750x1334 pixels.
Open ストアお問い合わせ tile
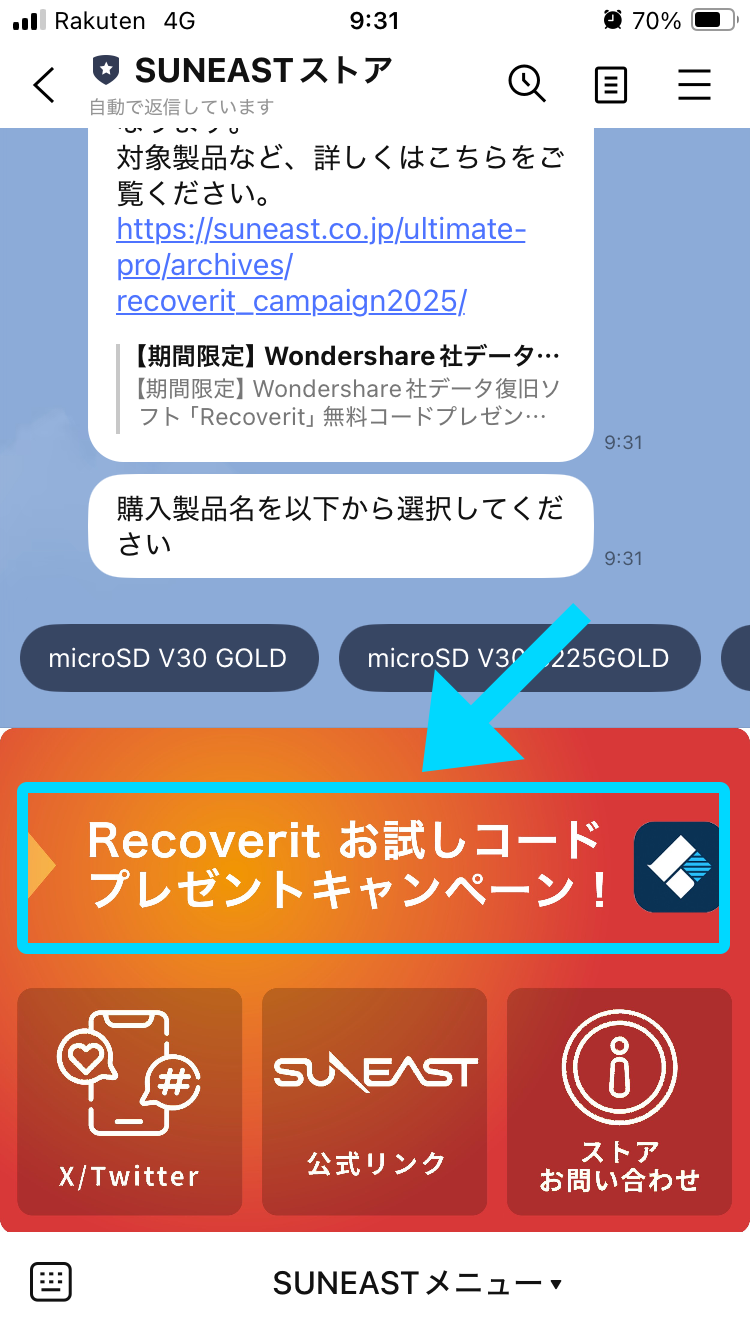pyautogui.click(x=619, y=1100)
